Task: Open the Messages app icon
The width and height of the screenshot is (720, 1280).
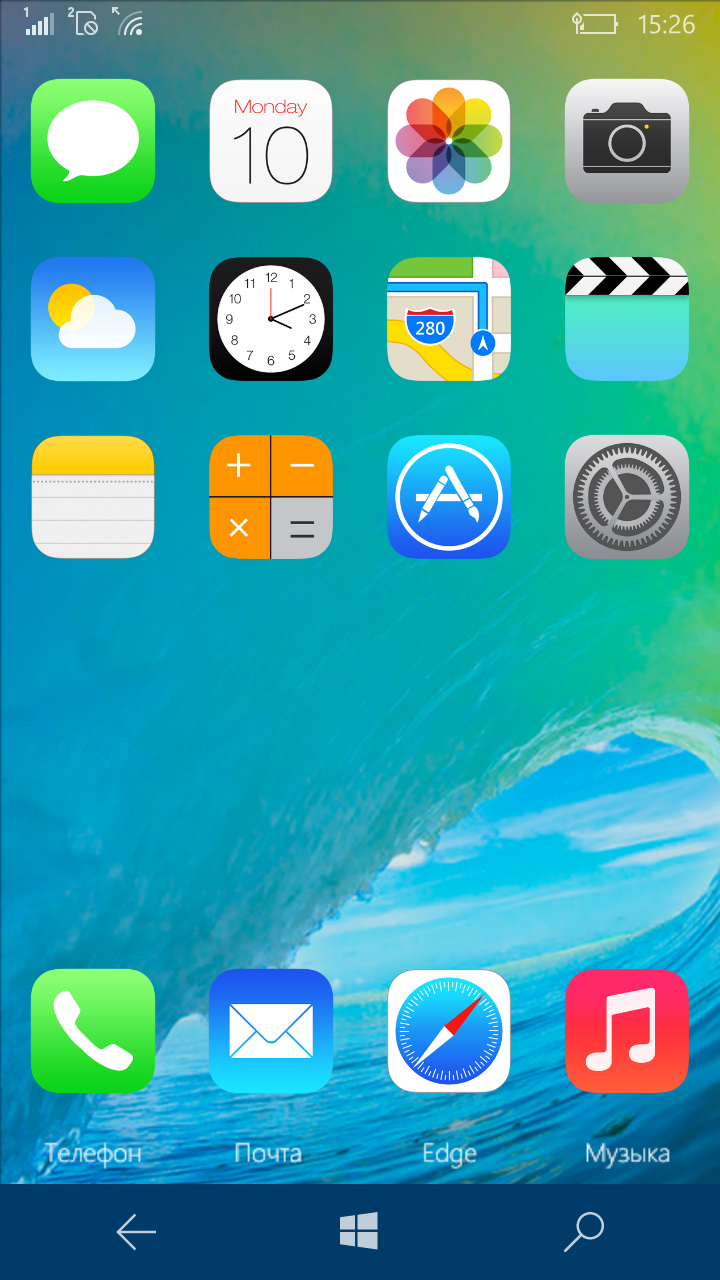Action: pos(93,141)
